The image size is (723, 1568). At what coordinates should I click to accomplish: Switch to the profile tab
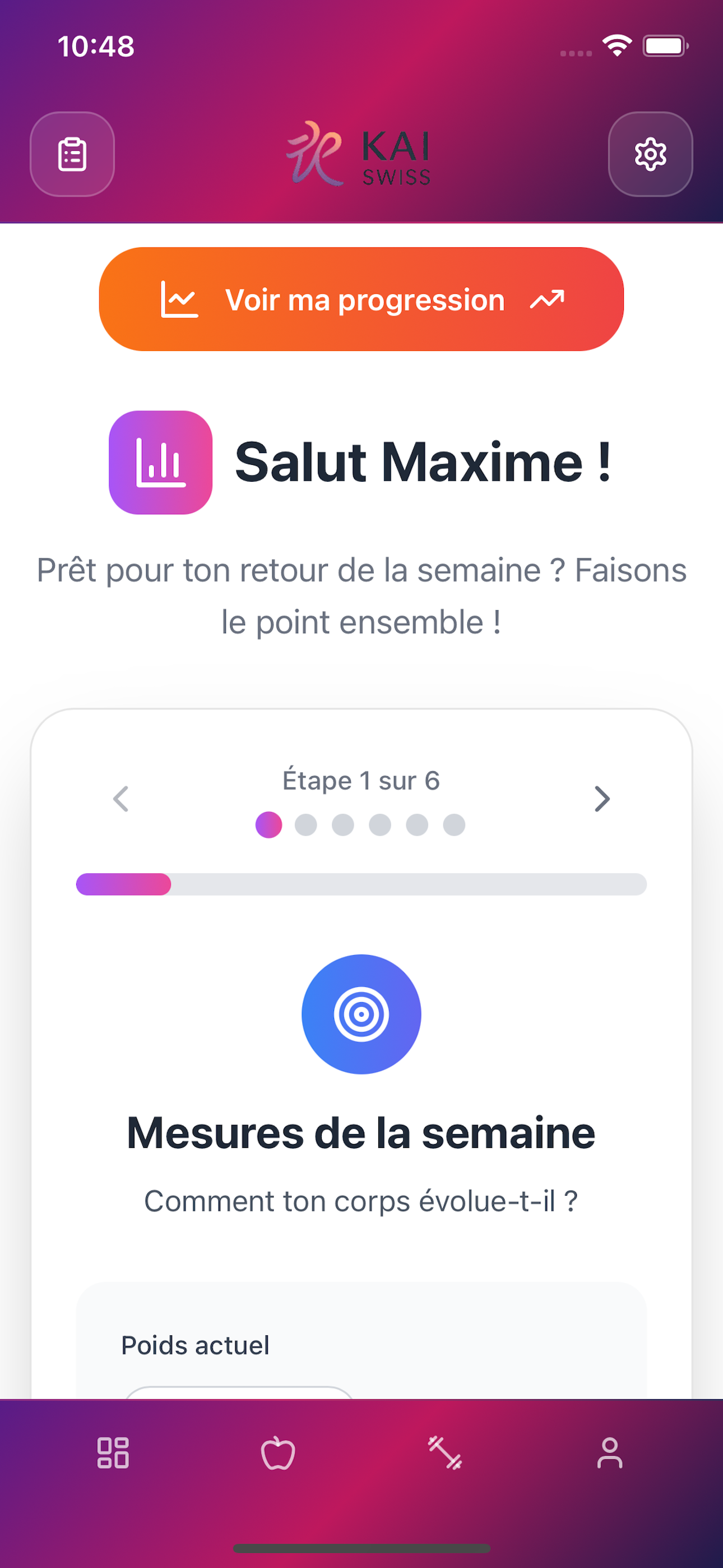pos(609,1453)
